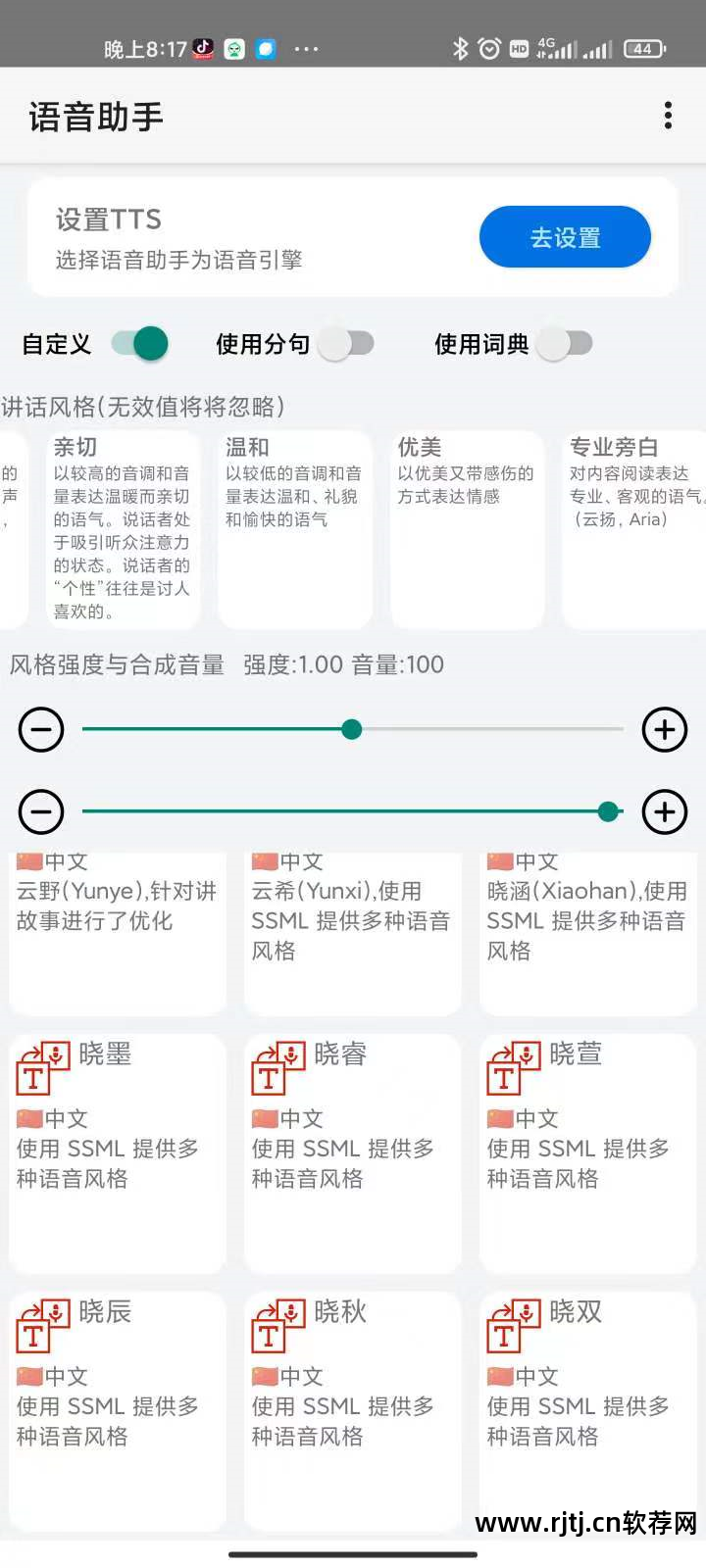Pick the 晓萱 voice card
This screenshot has height=1568, width=706.
tap(588, 1152)
